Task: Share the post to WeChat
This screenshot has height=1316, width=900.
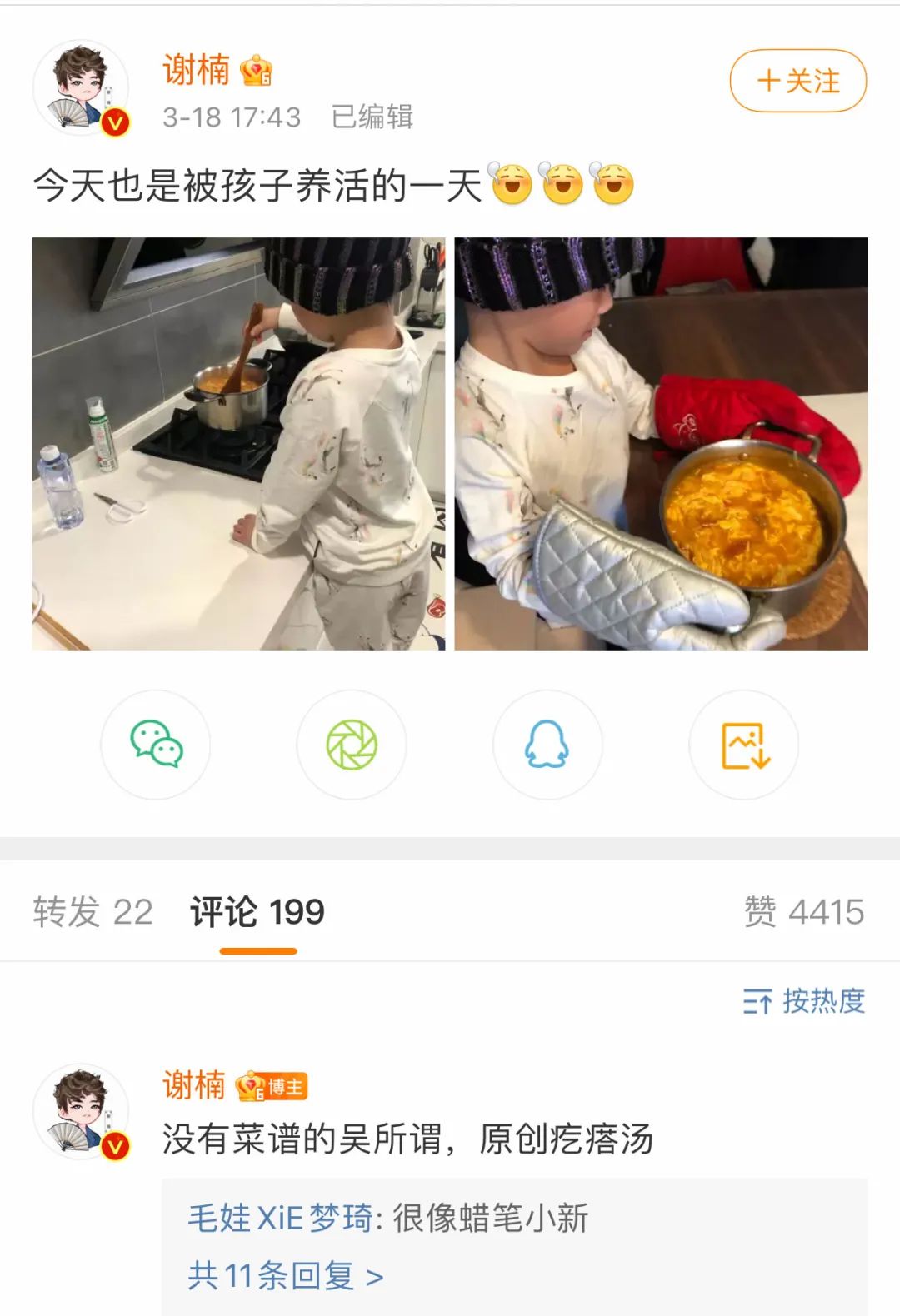Action: [156, 744]
